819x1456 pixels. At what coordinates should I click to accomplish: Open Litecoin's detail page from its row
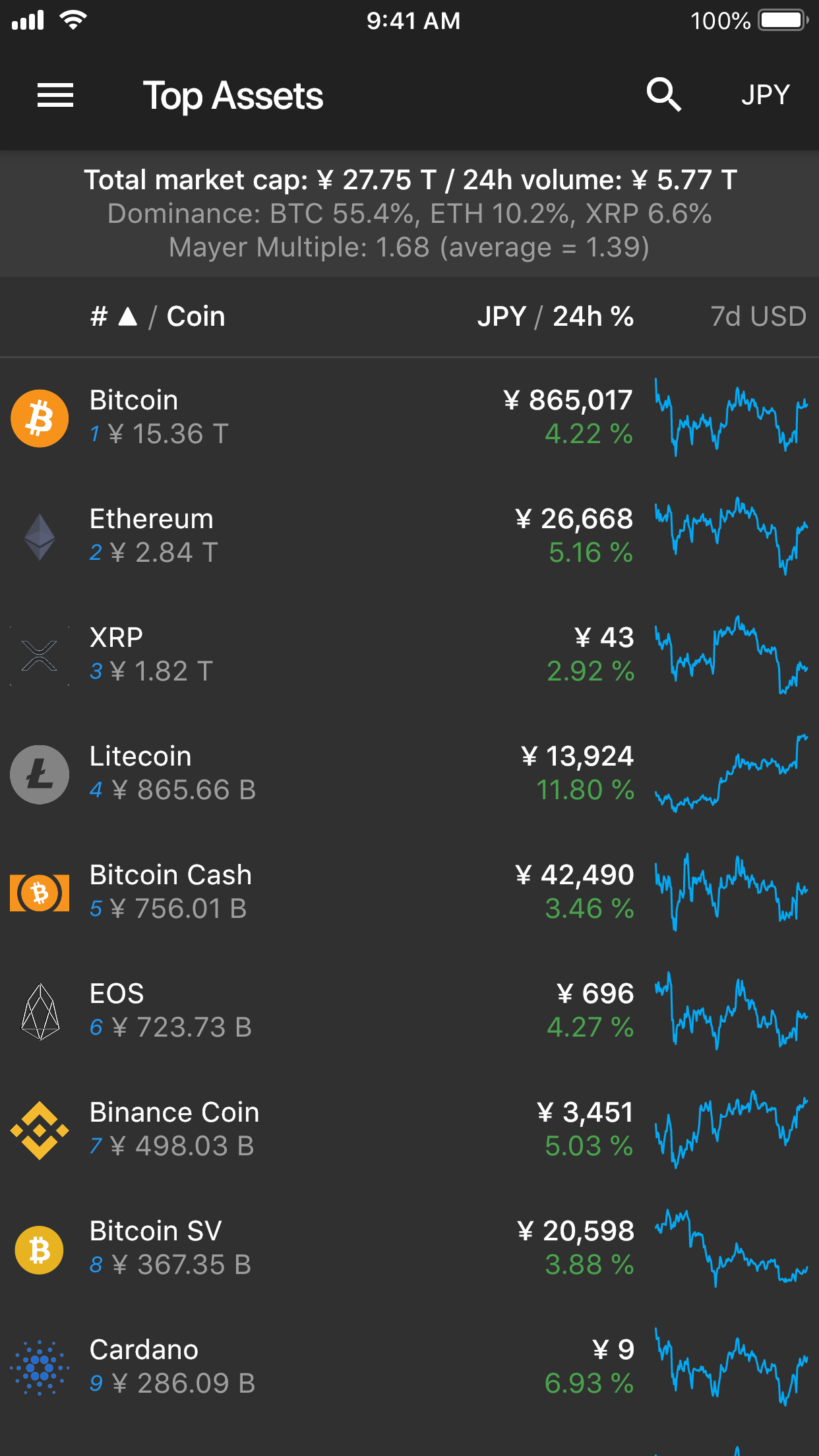(264, 774)
